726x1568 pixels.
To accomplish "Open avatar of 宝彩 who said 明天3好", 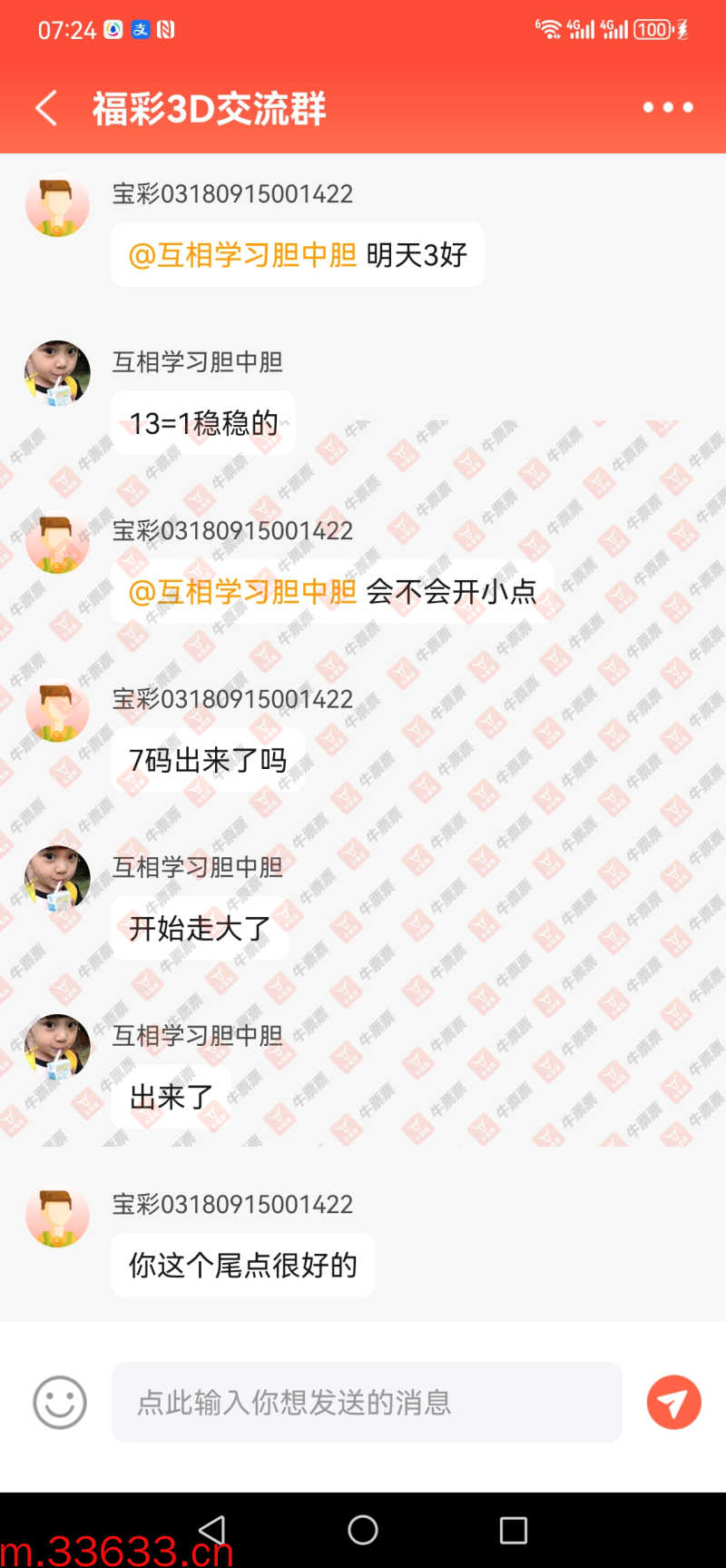I will [57, 206].
